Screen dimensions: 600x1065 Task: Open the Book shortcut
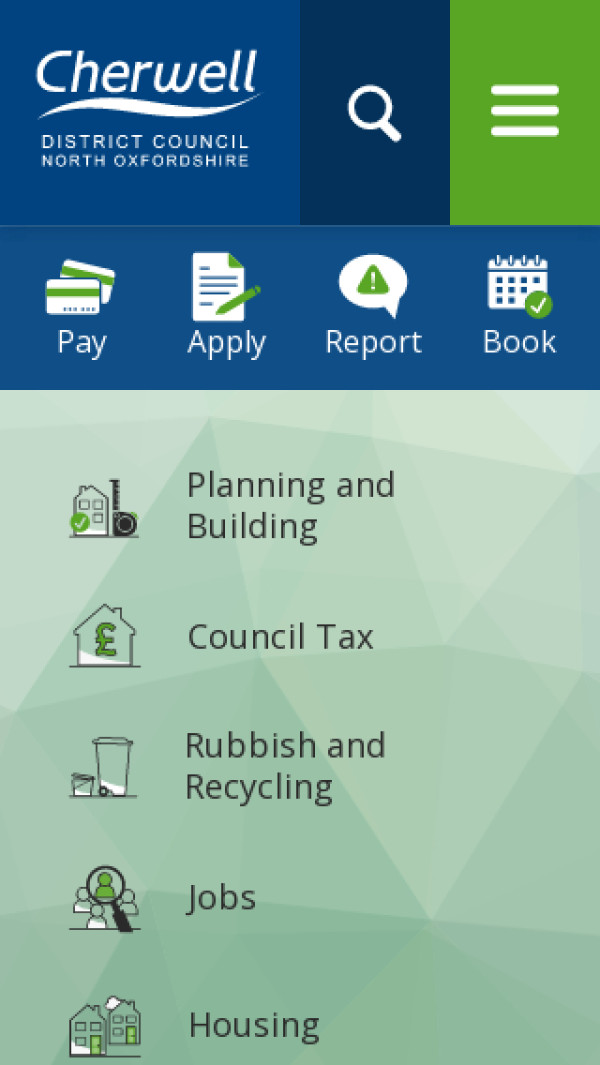tap(519, 308)
